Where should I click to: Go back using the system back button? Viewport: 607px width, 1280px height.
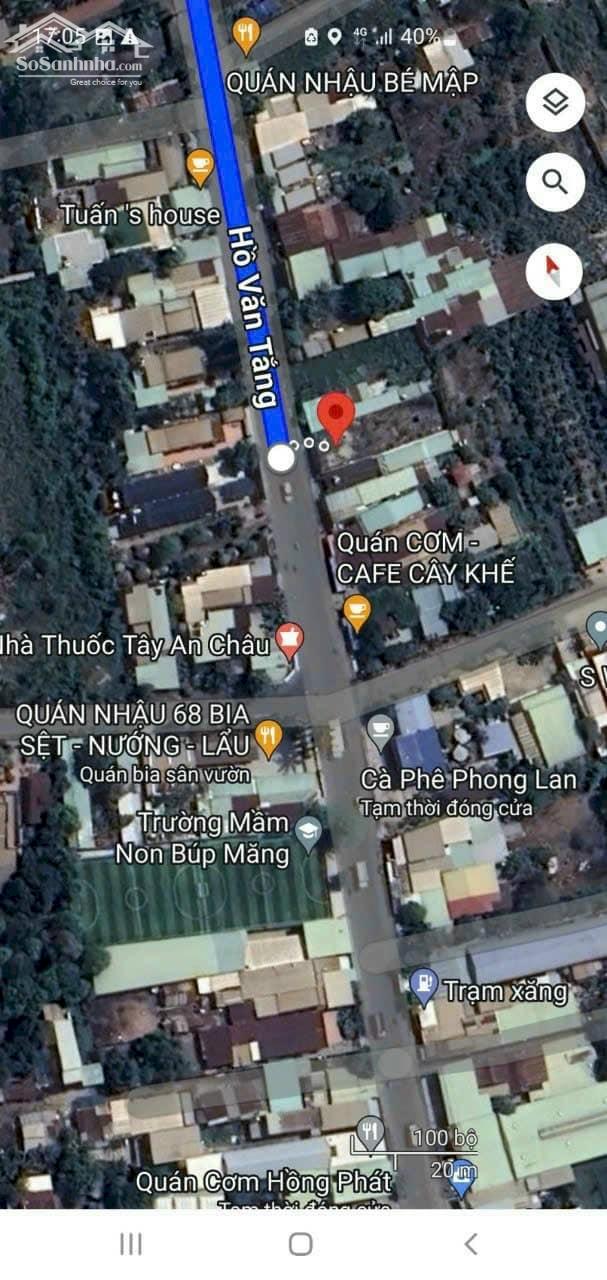(471, 1243)
